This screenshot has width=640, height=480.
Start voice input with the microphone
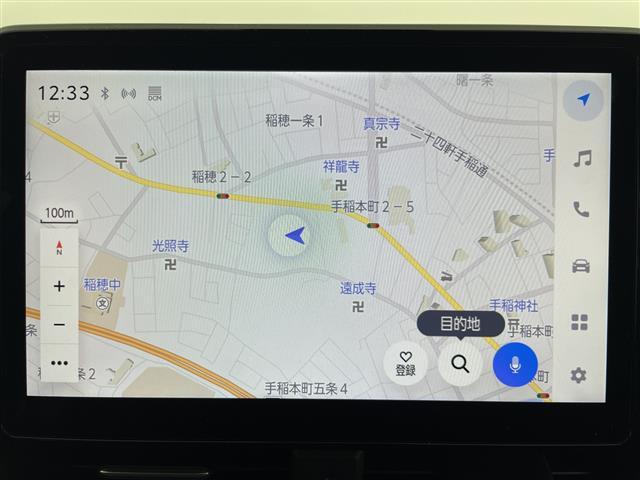515,364
